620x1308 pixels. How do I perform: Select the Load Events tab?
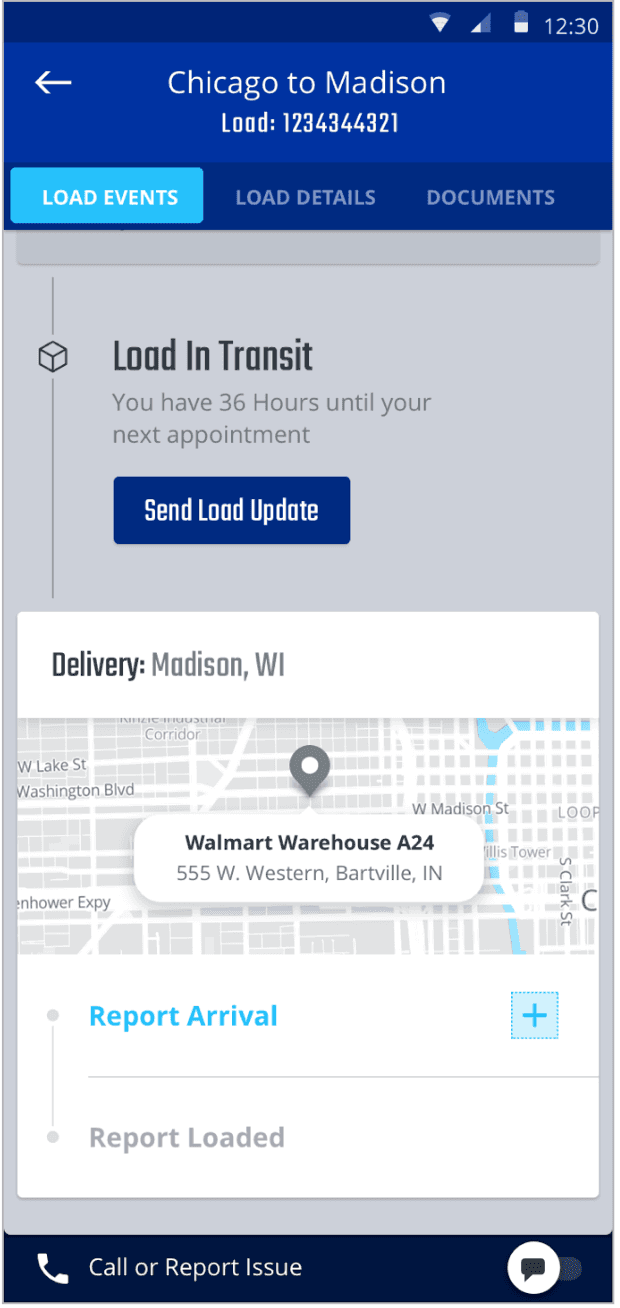pos(107,196)
